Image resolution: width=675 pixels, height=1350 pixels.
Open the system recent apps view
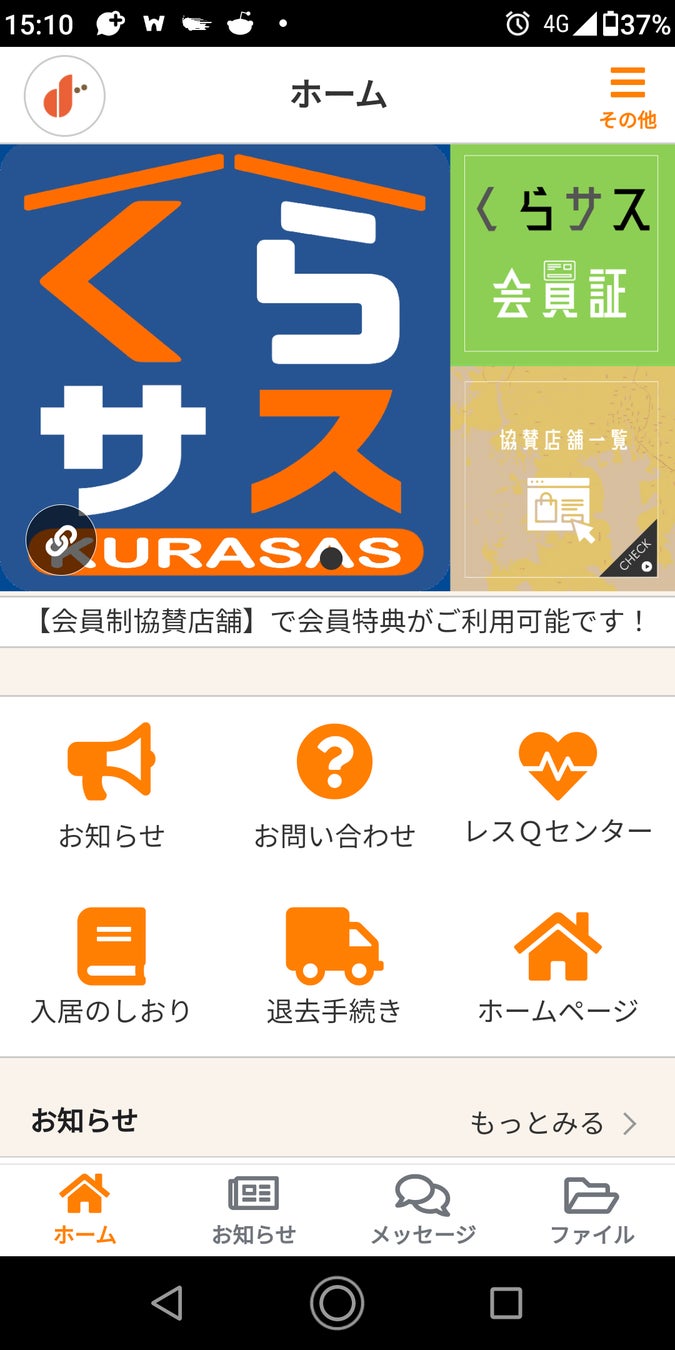pyautogui.click(x=506, y=1303)
